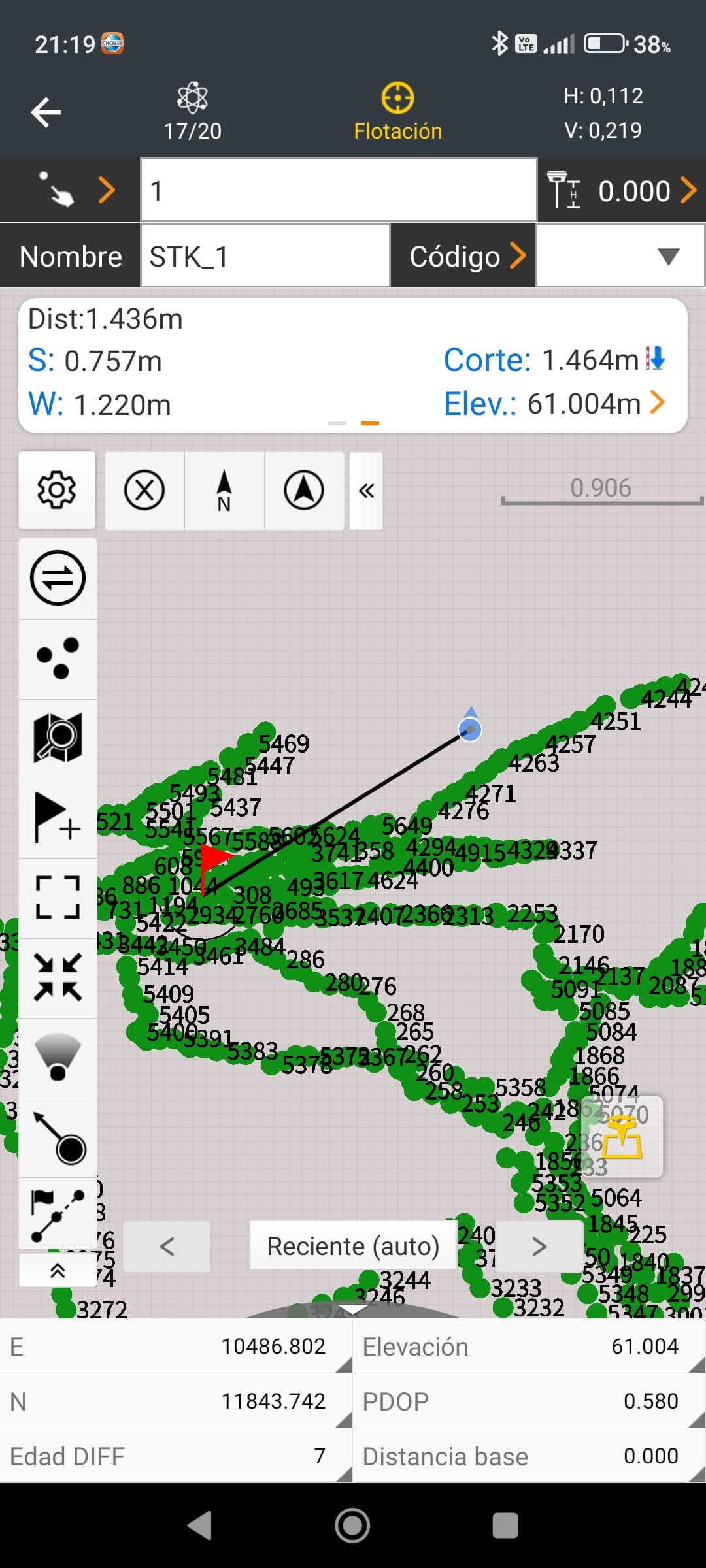Tap the circled X map tool
The width and height of the screenshot is (706, 1568).
coord(144,490)
